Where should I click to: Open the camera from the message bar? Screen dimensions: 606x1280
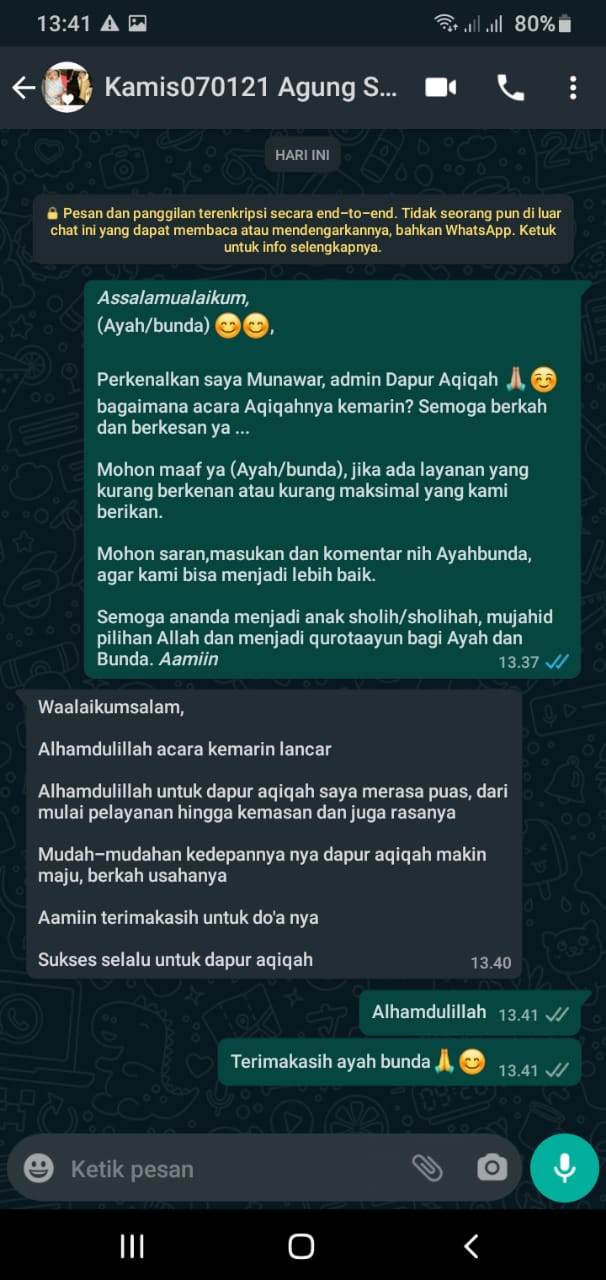pos(491,1168)
